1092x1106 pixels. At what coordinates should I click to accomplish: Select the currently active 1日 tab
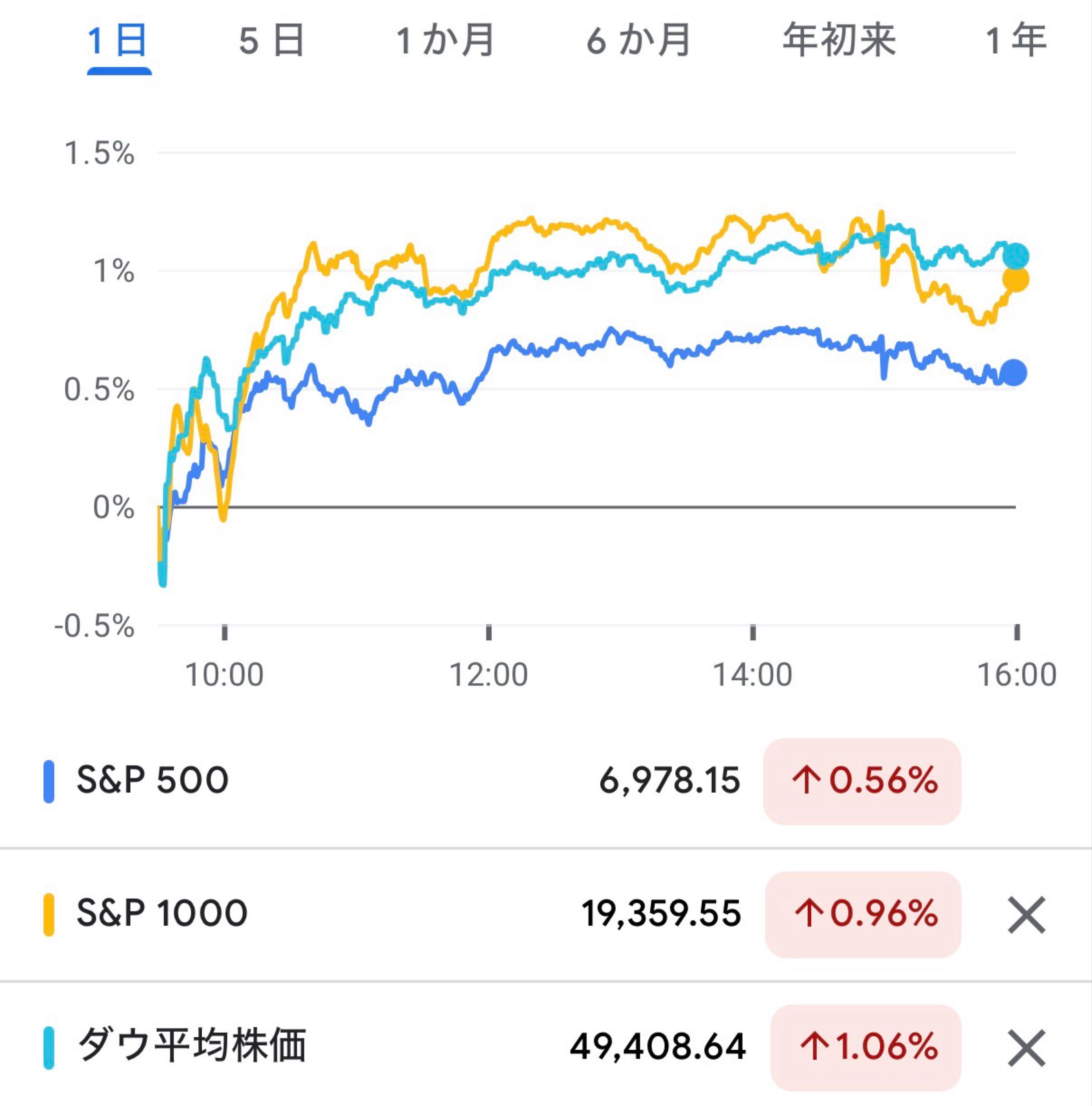tap(117, 38)
